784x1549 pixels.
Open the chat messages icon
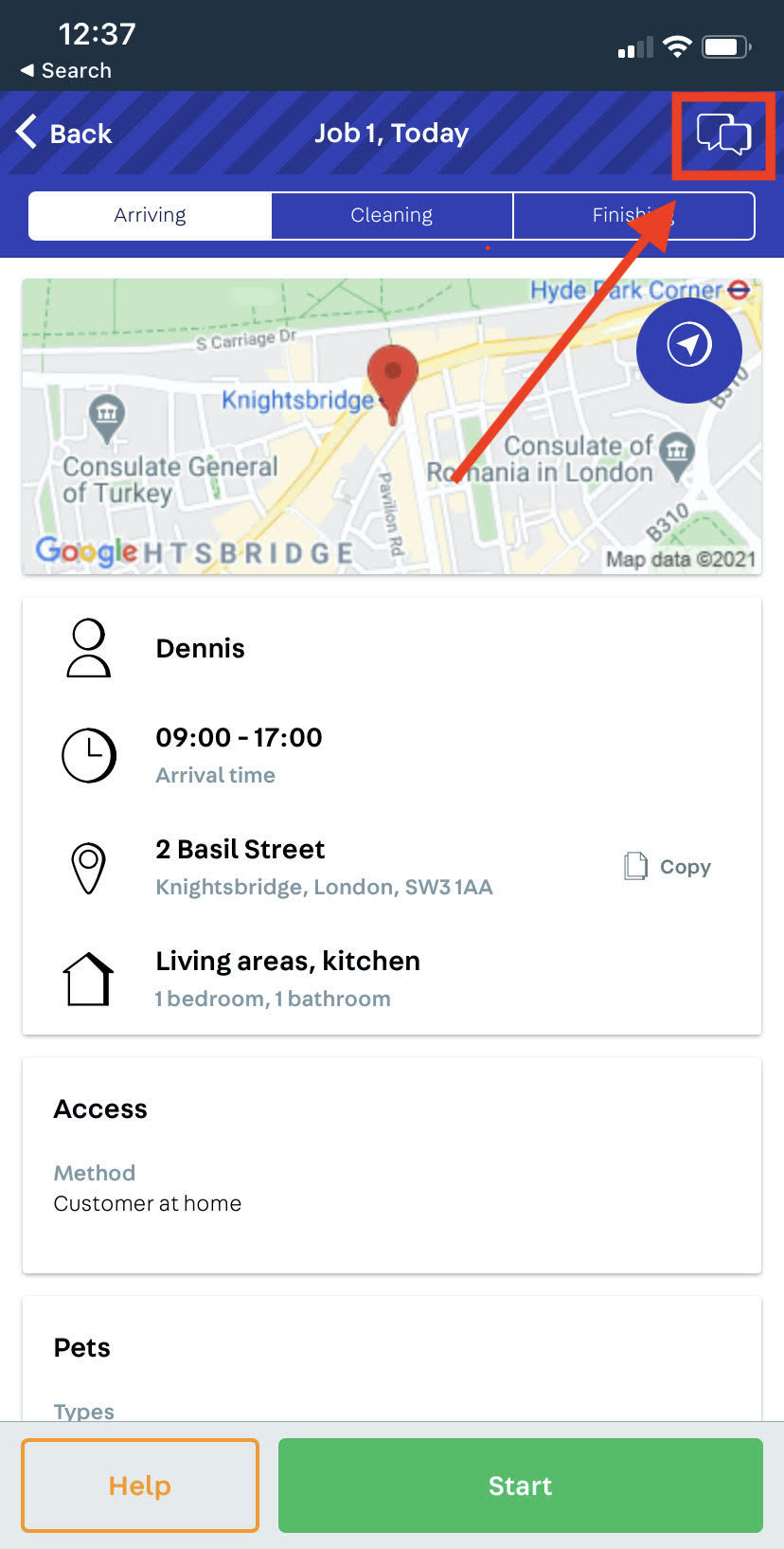click(x=723, y=135)
